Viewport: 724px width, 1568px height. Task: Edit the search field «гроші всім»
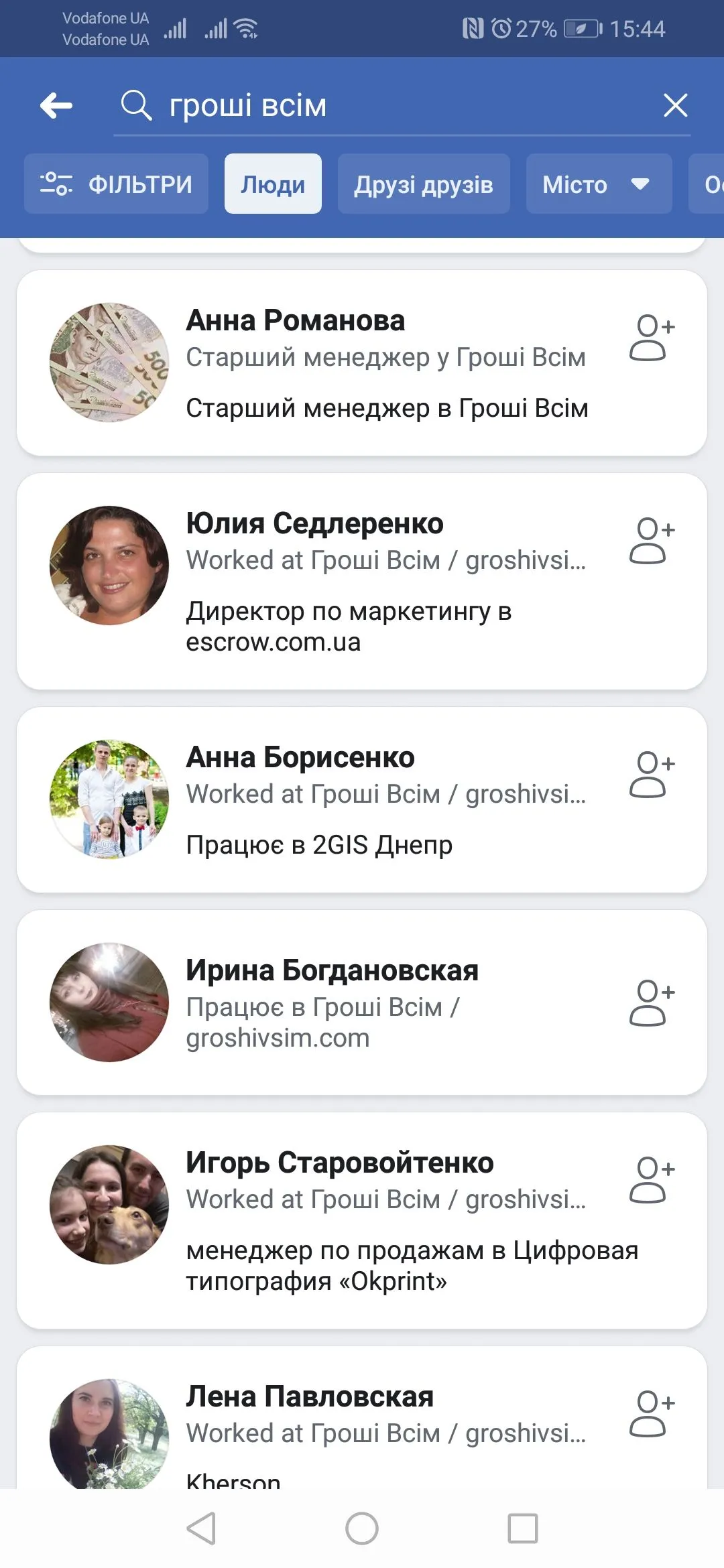point(389,106)
